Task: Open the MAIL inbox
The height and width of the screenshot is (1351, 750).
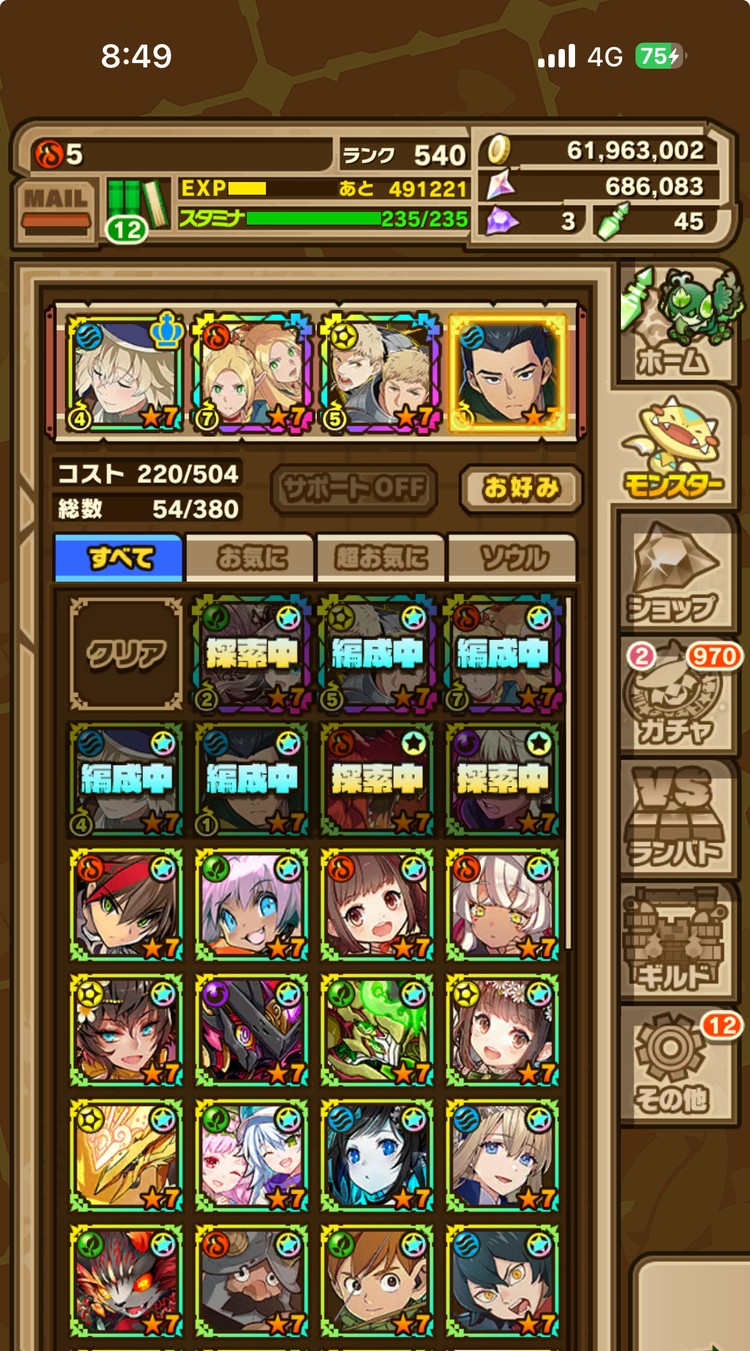Action: tap(58, 209)
